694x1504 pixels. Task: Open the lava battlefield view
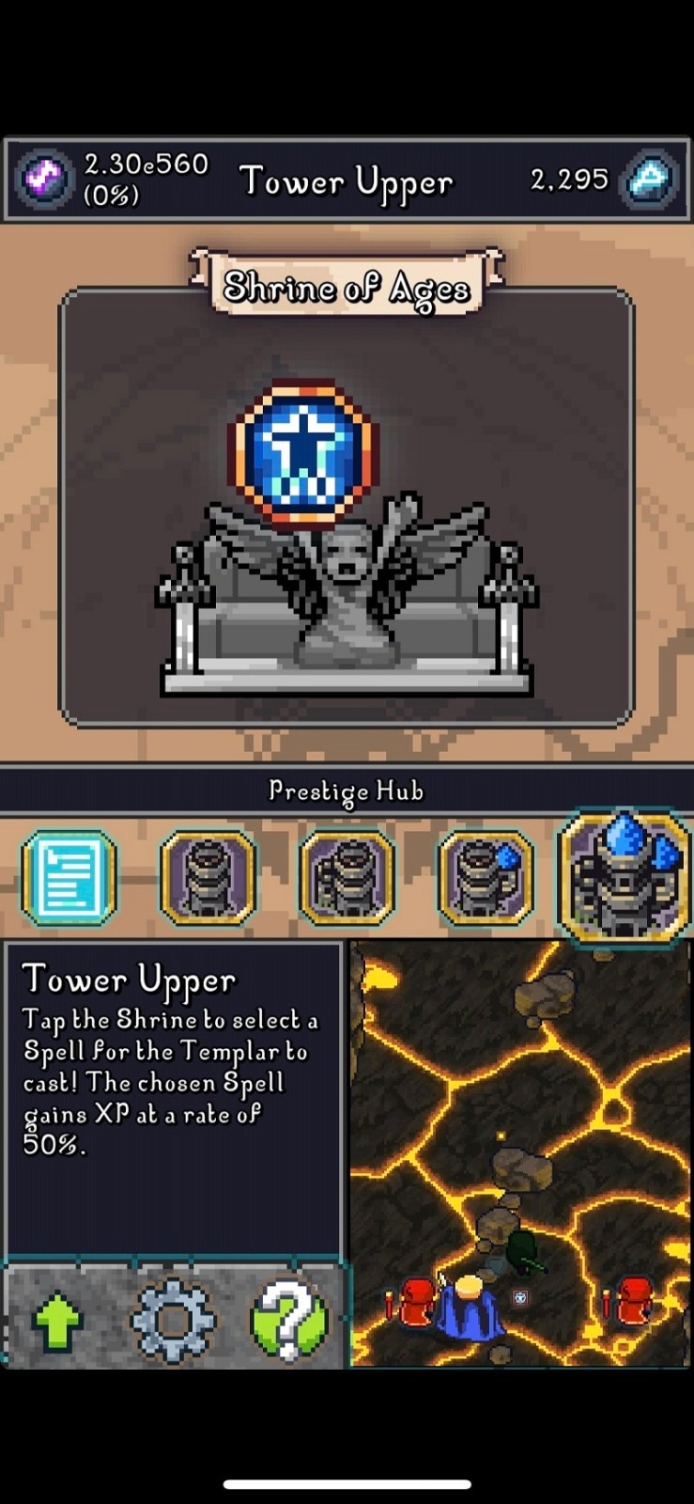click(x=520, y=1153)
